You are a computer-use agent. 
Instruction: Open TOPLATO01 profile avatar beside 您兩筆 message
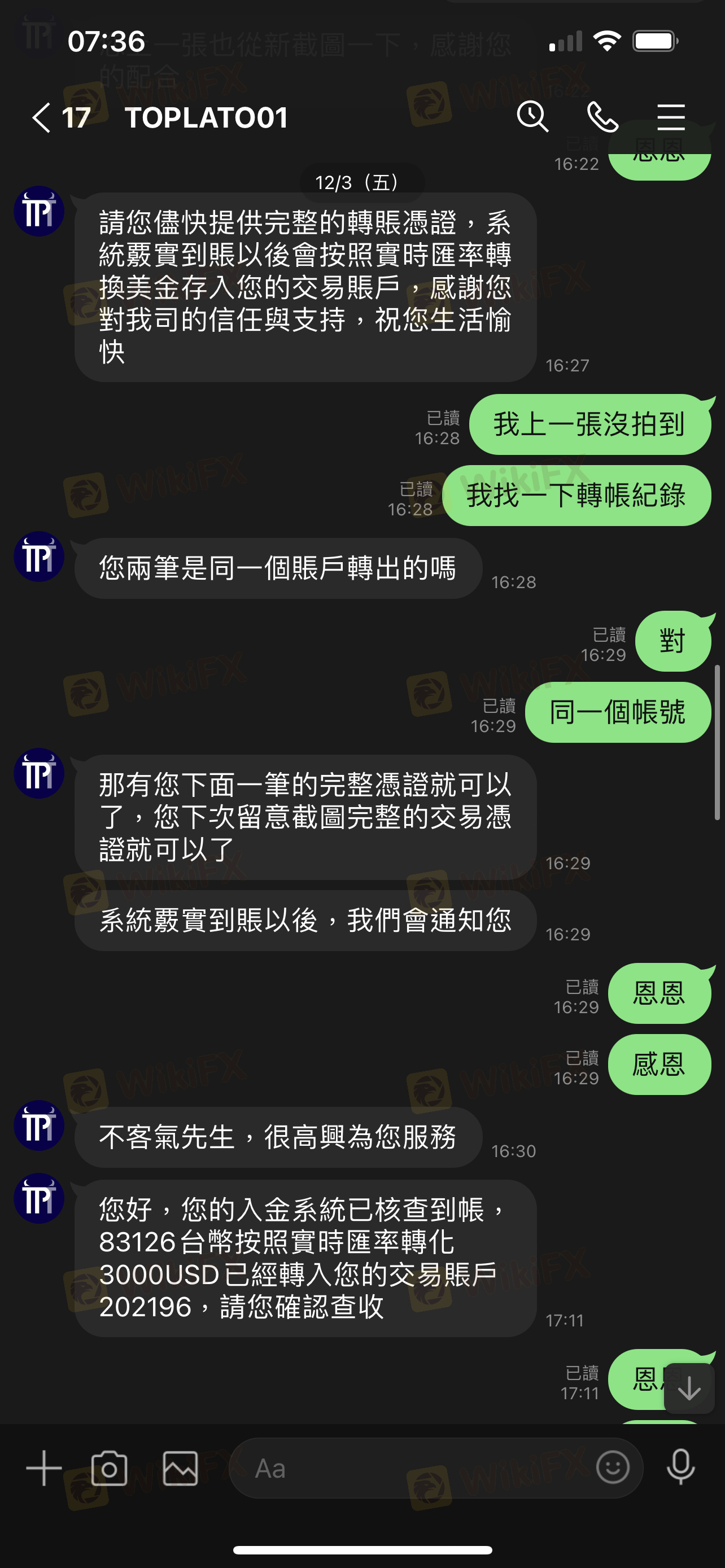pyautogui.click(x=39, y=557)
